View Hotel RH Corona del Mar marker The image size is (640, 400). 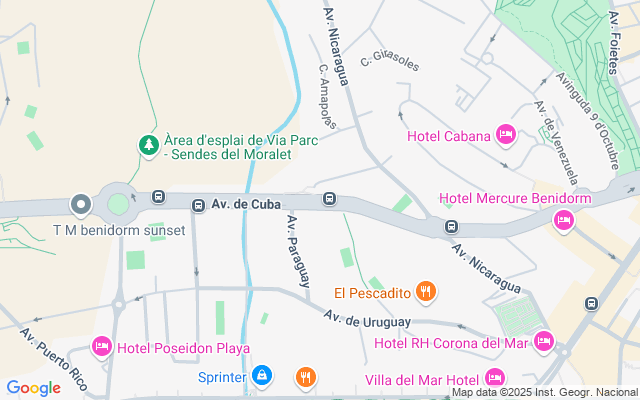(x=543, y=342)
